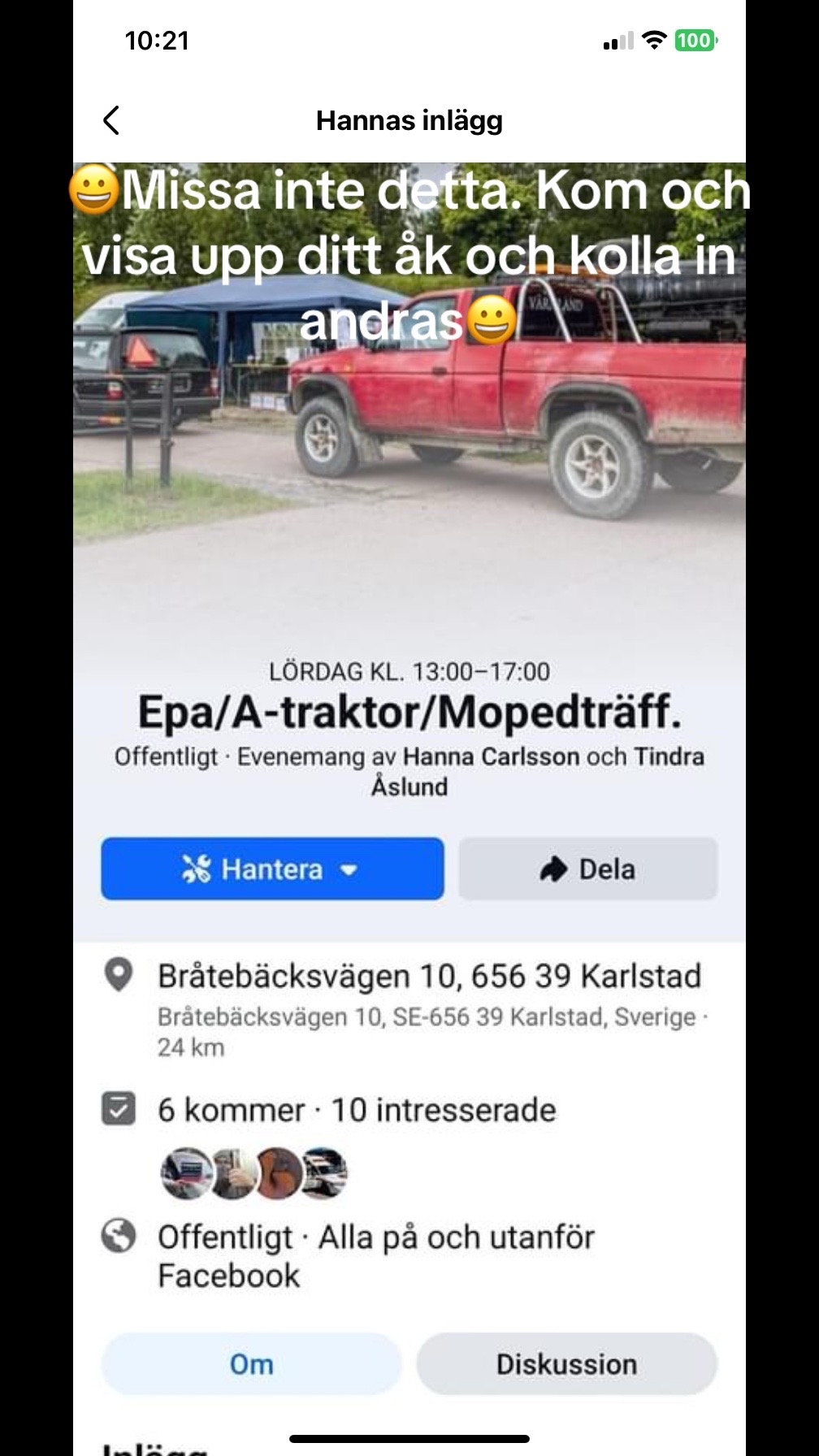Open the event cover photo
This screenshot has width=819, height=1456.
(x=409, y=406)
